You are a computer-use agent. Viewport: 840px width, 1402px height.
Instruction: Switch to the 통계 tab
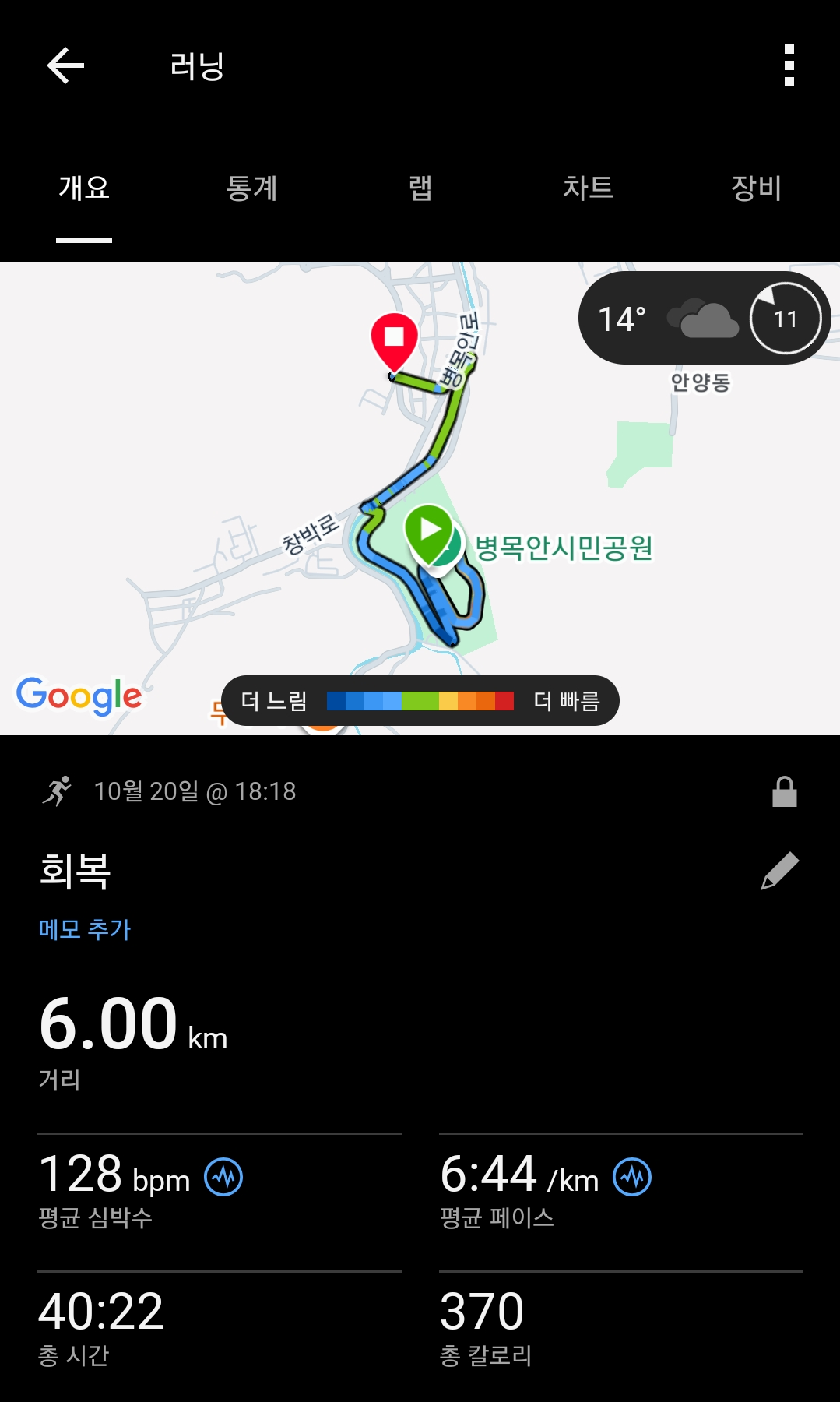click(251, 188)
